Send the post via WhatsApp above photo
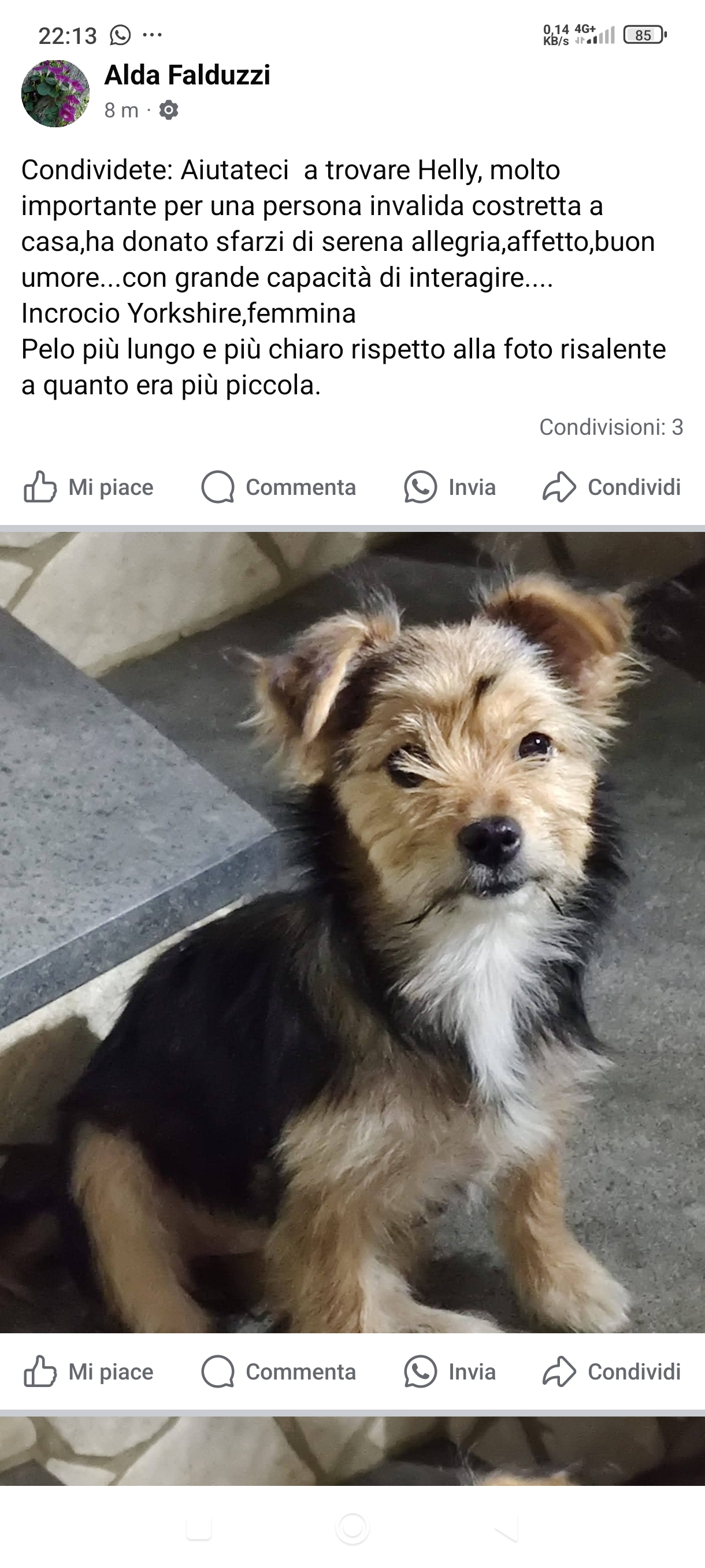Image resolution: width=705 pixels, height=1568 pixels. 450,487
